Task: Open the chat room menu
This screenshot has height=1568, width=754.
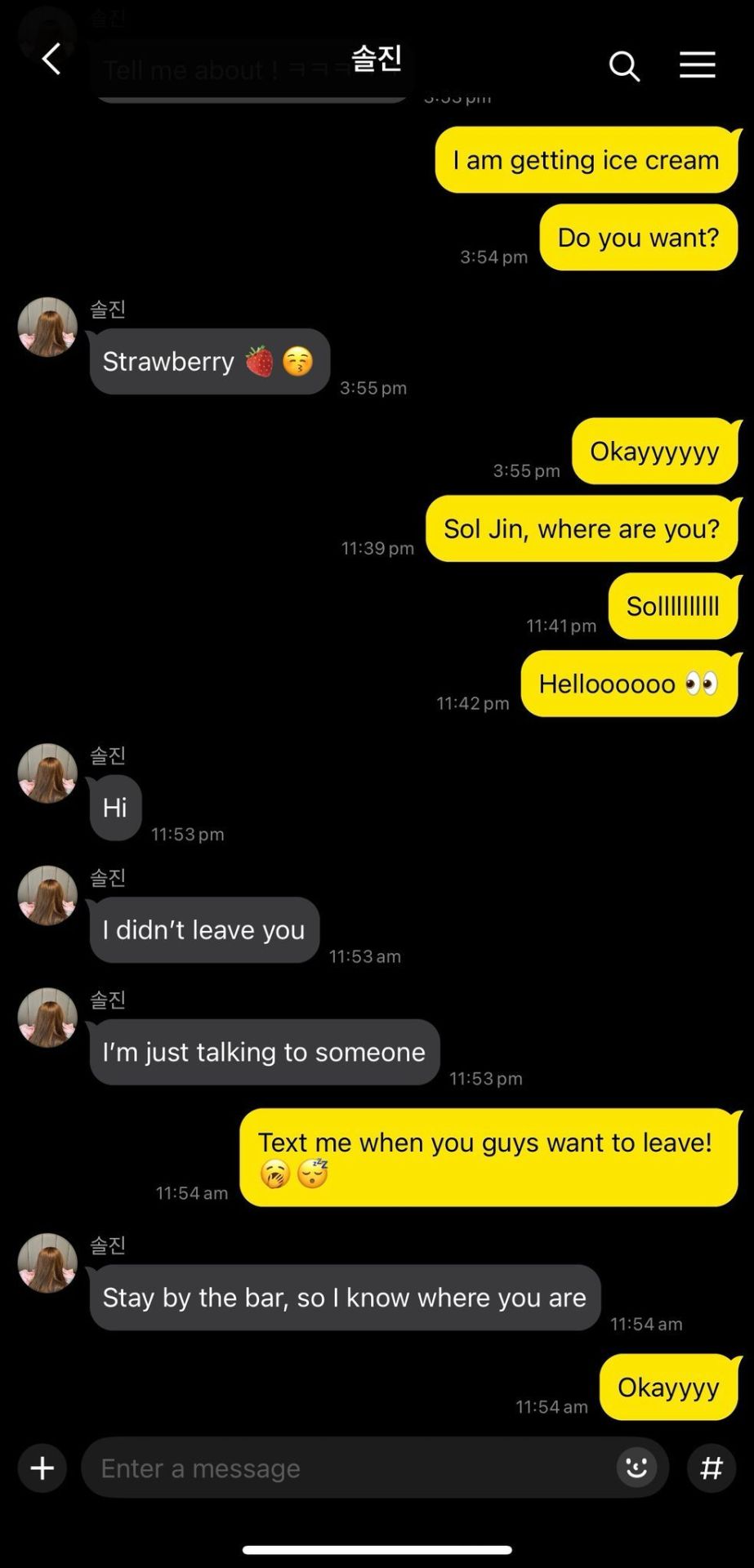Action: tap(697, 65)
